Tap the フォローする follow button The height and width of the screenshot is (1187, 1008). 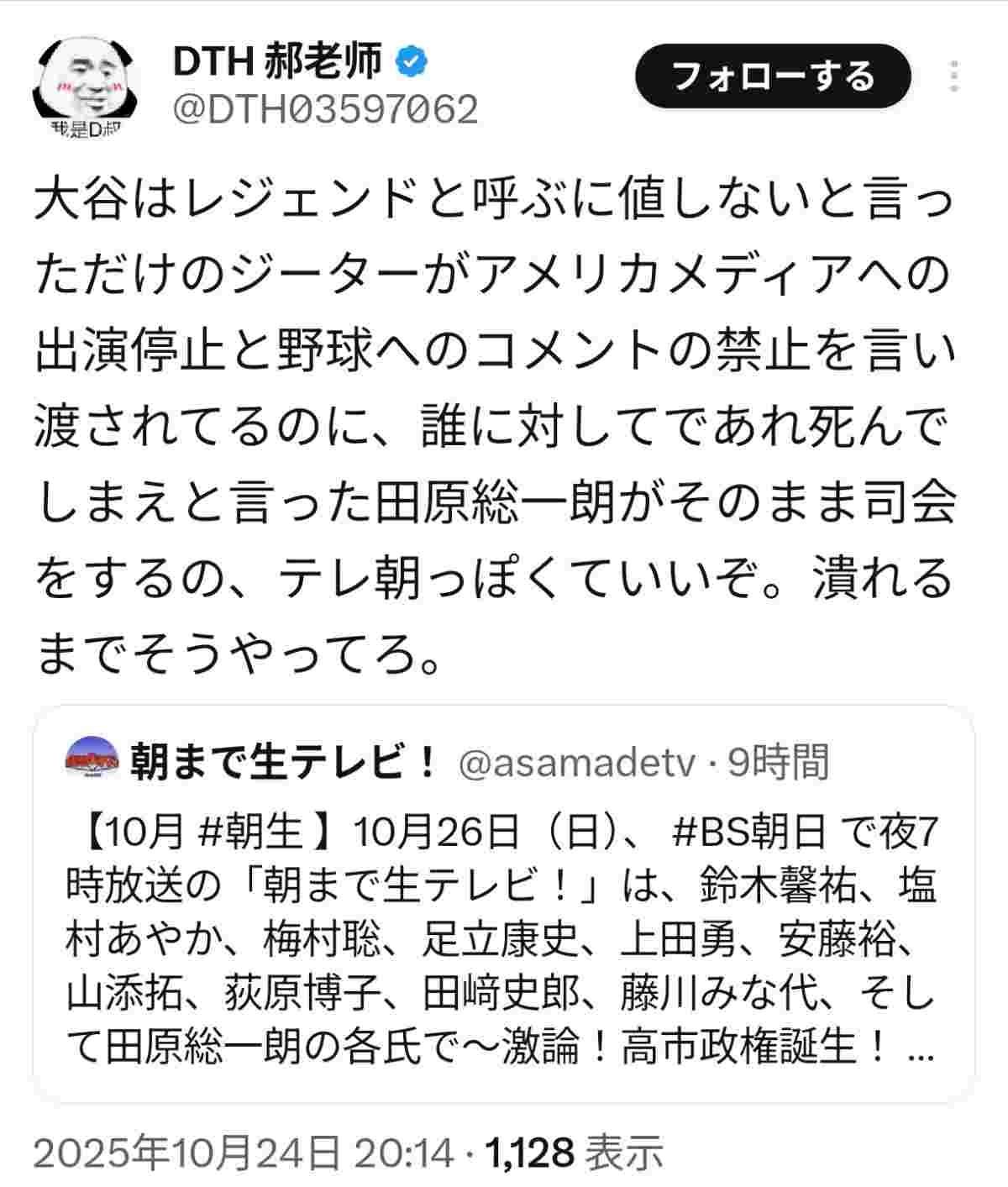coord(772,77)
